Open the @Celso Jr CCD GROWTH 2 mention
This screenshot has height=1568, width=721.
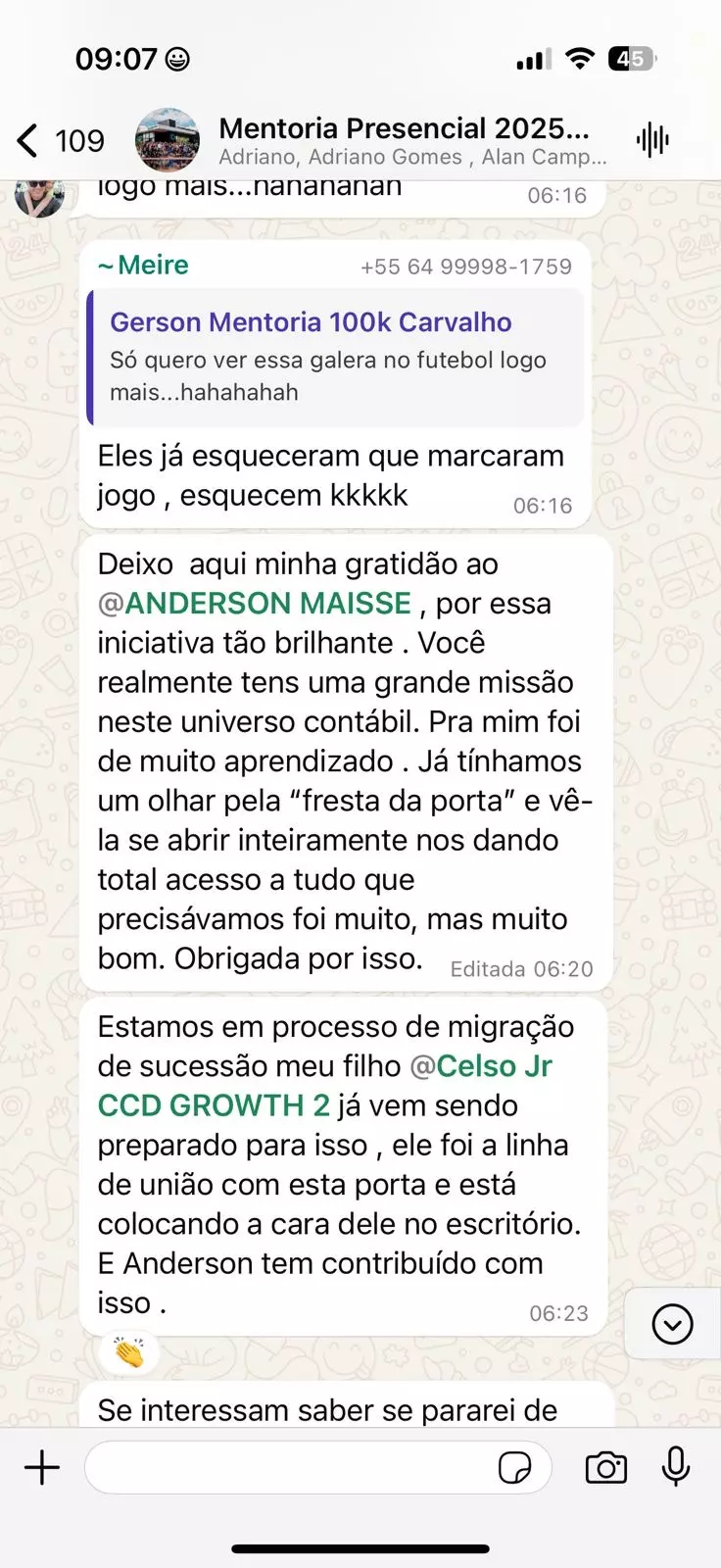pyautogui.click(x=326, y=1085)
